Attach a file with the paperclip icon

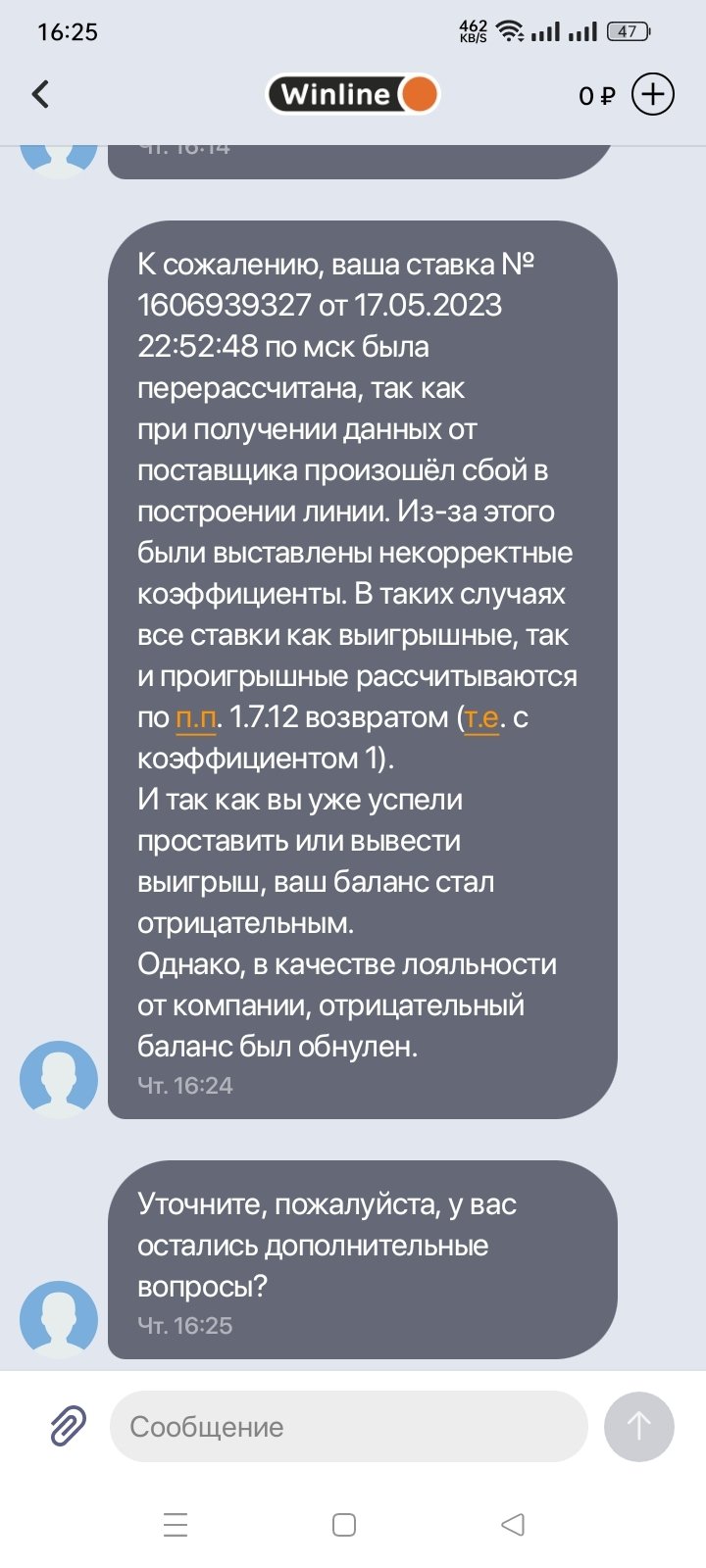pyautogui.click(x=68, y=1426)
